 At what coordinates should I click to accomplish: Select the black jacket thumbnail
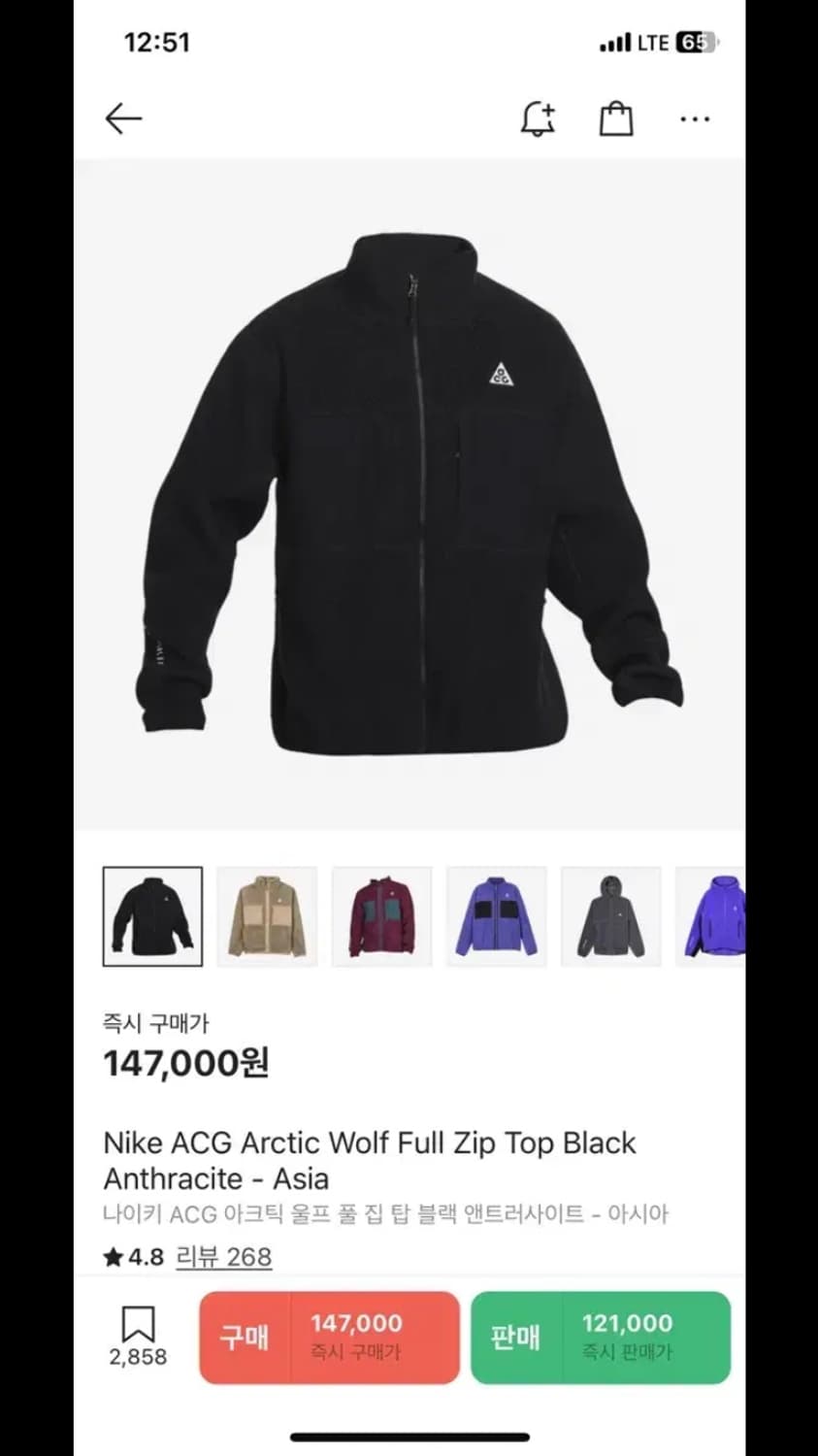click(x=152, y=916)
